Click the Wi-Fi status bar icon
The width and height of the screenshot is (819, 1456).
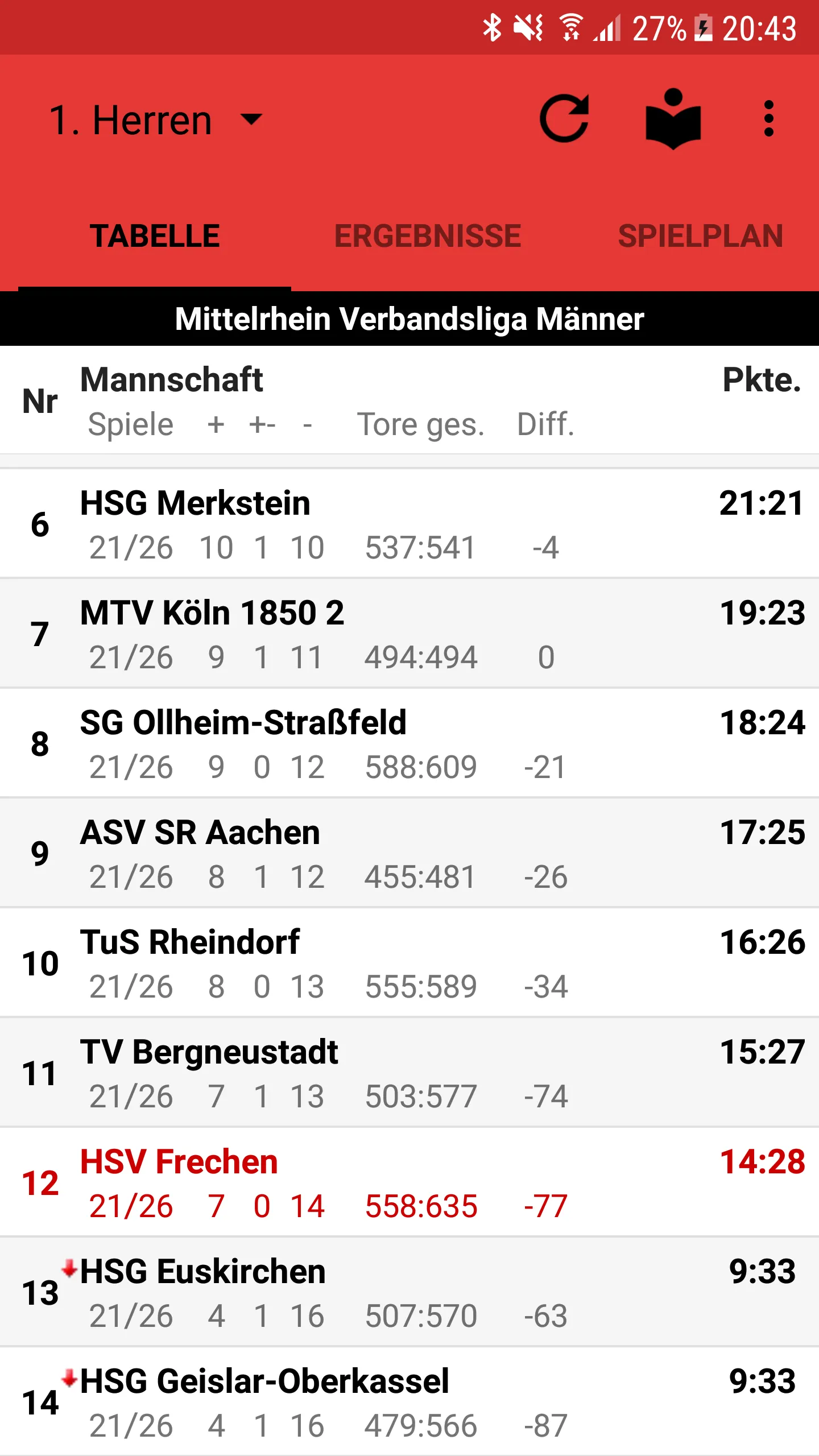(x=570, y=27)
